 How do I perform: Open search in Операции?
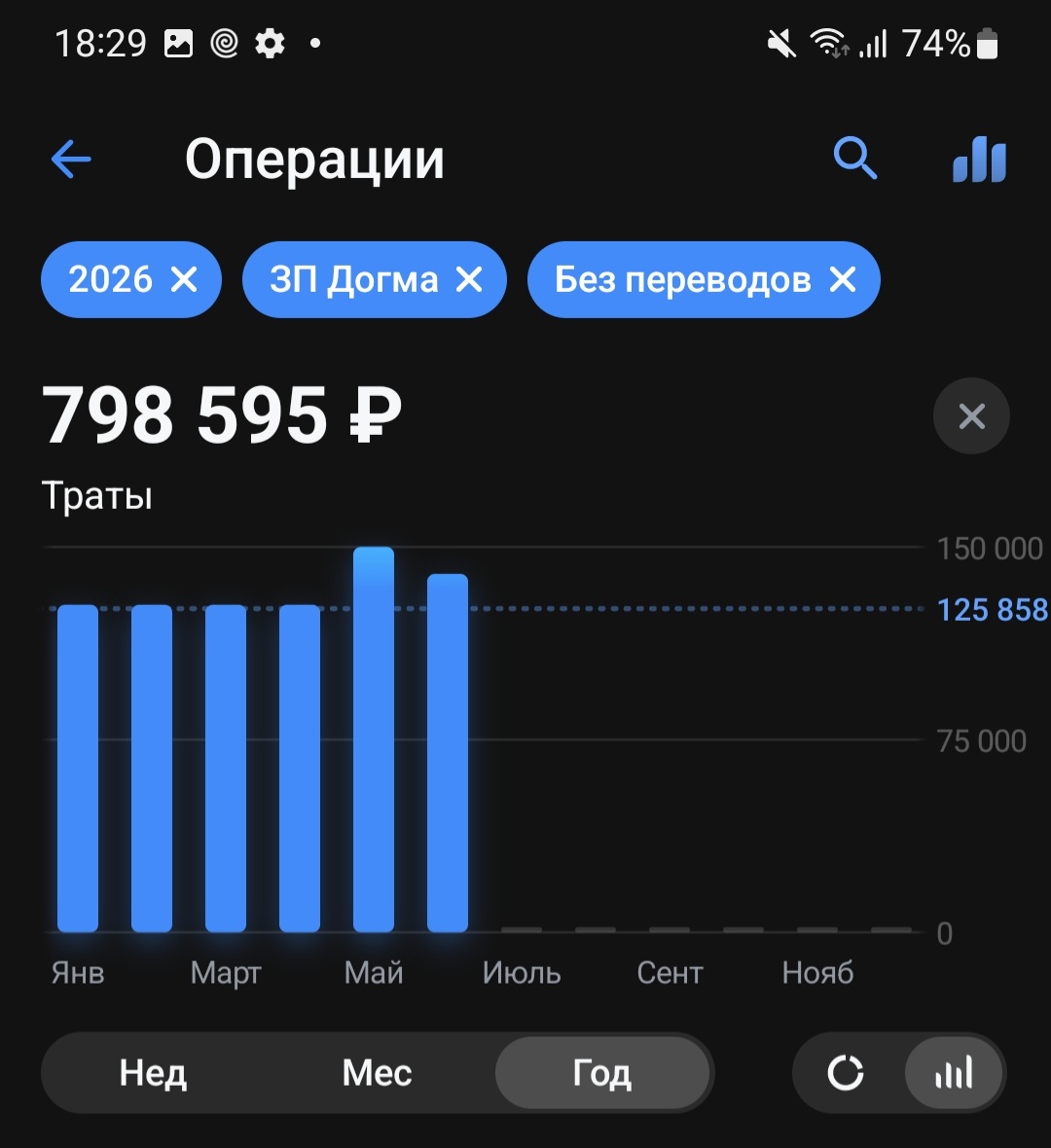point(854,159)
